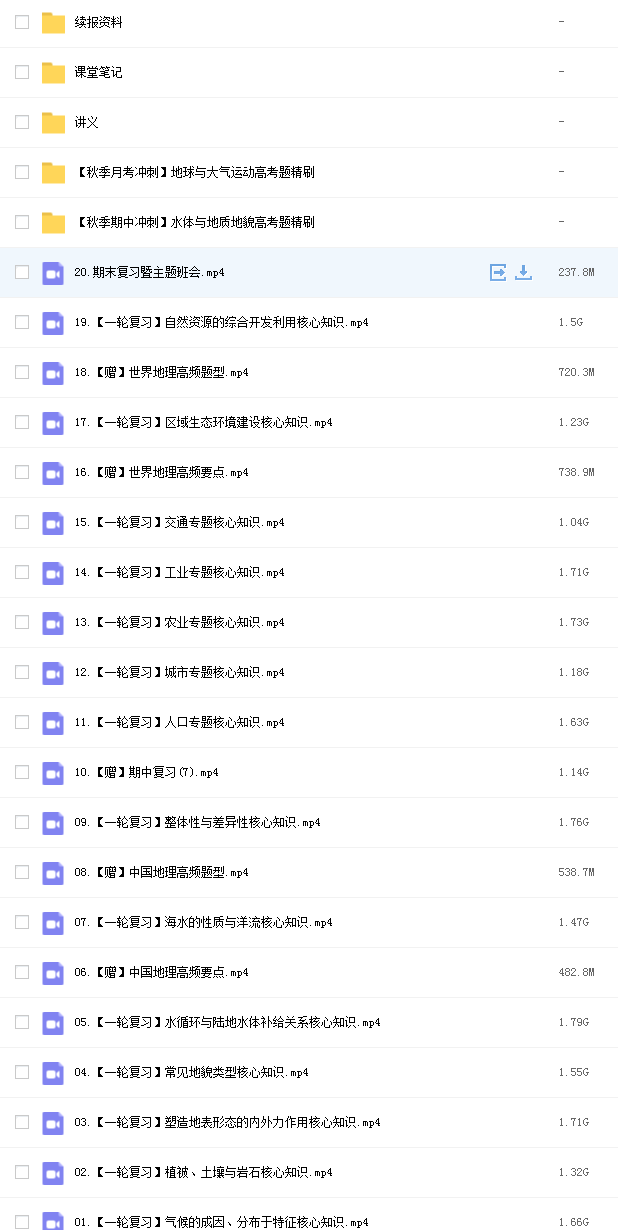Tap the save-to icon on 20.期末复习暨主题班会.mp4
618x1230 pixels.
click(498, 272)
